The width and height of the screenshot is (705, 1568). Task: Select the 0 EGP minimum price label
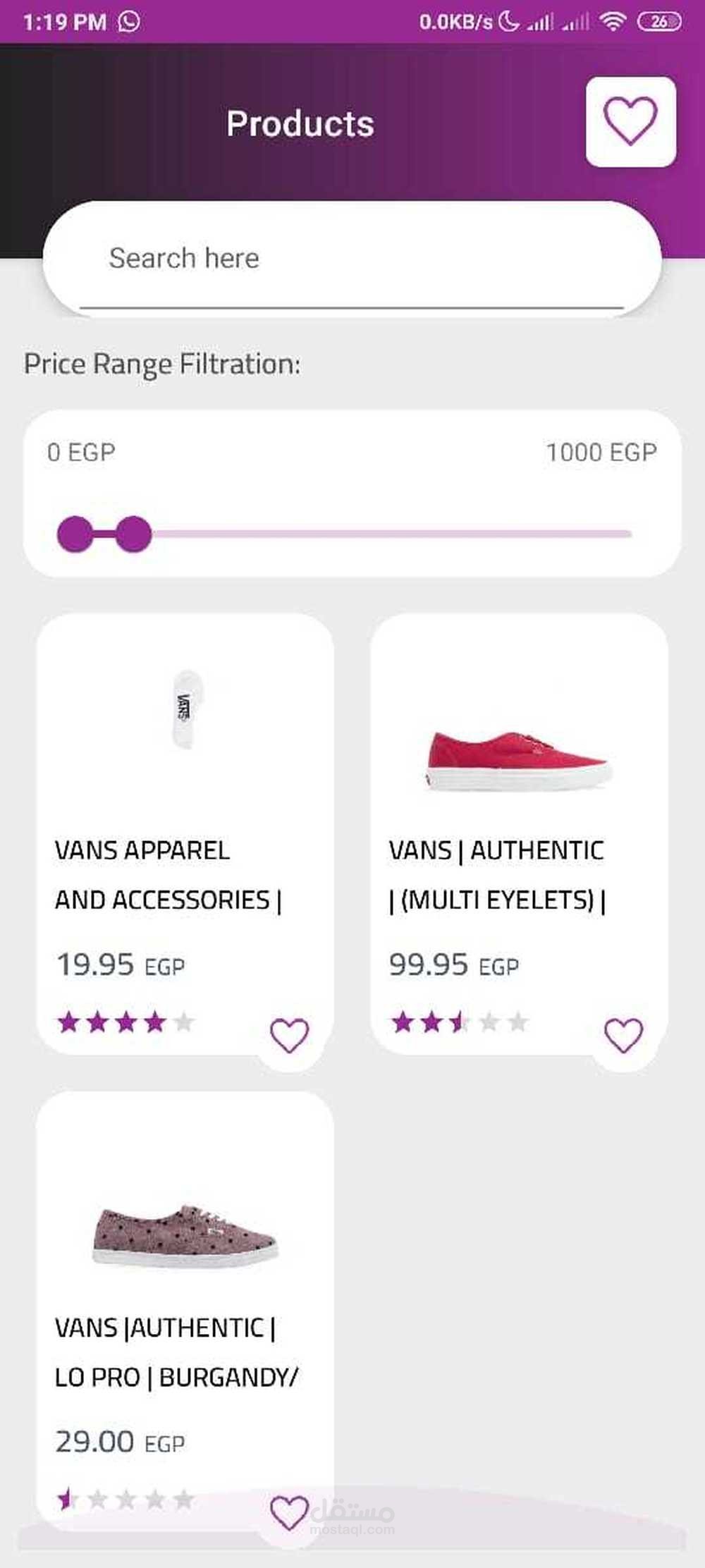[x=81, y=453]
